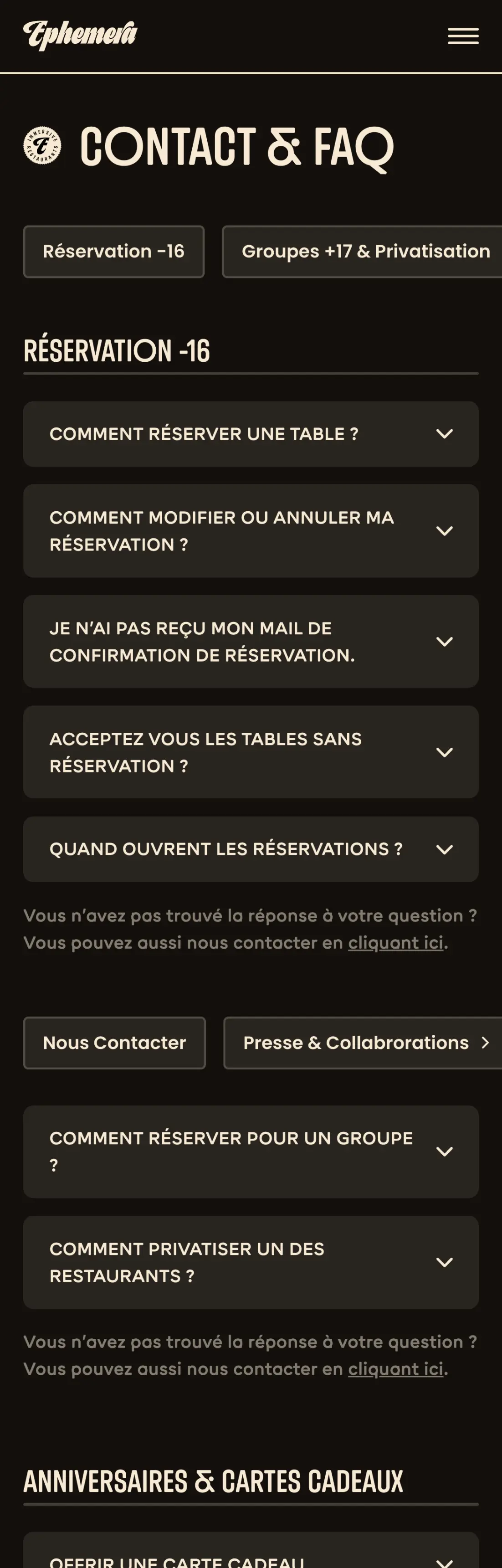Viewport: 502px width, 1568px height.
Task: Expand "Offrir une carte cadeau"
Action: click(251, 1557)
